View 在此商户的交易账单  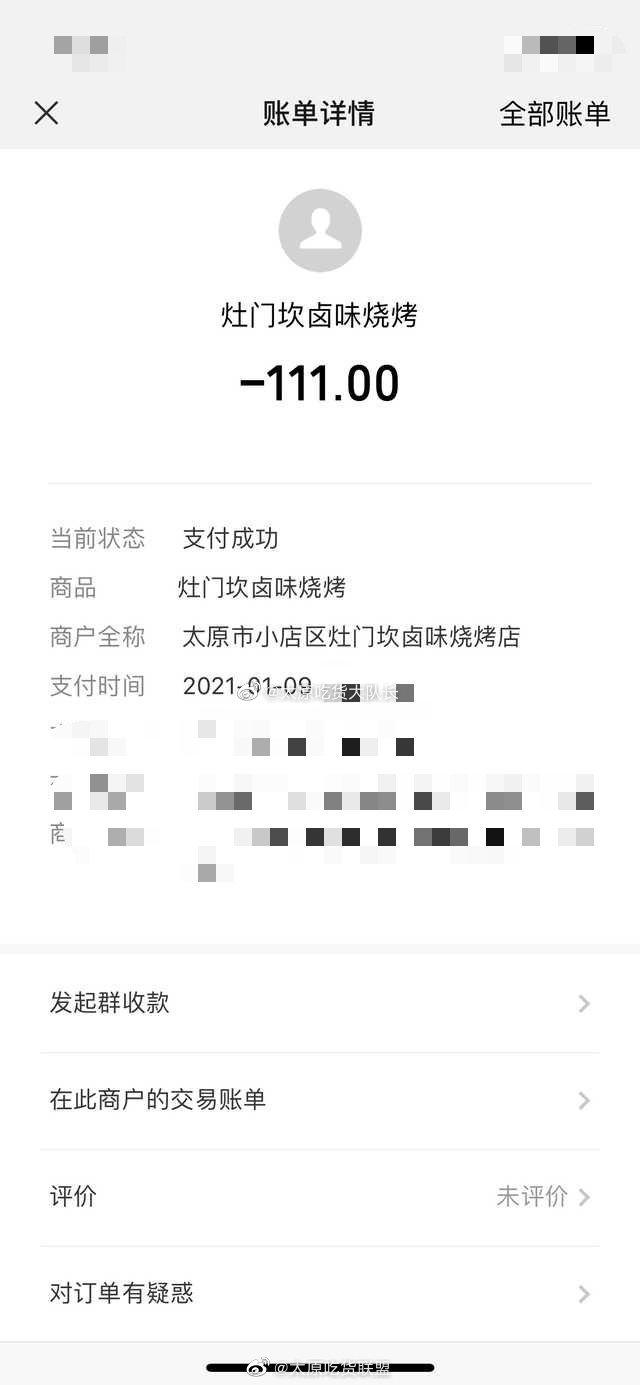point(320,1100)
